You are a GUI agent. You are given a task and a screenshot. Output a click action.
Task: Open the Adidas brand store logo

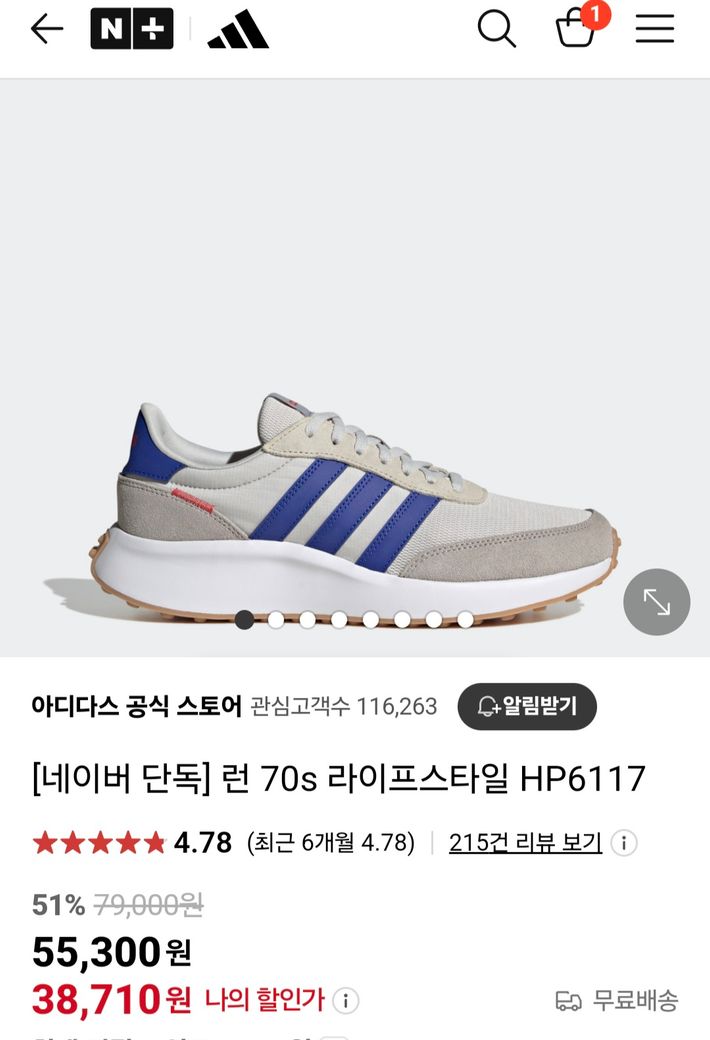tap(238, 30)
